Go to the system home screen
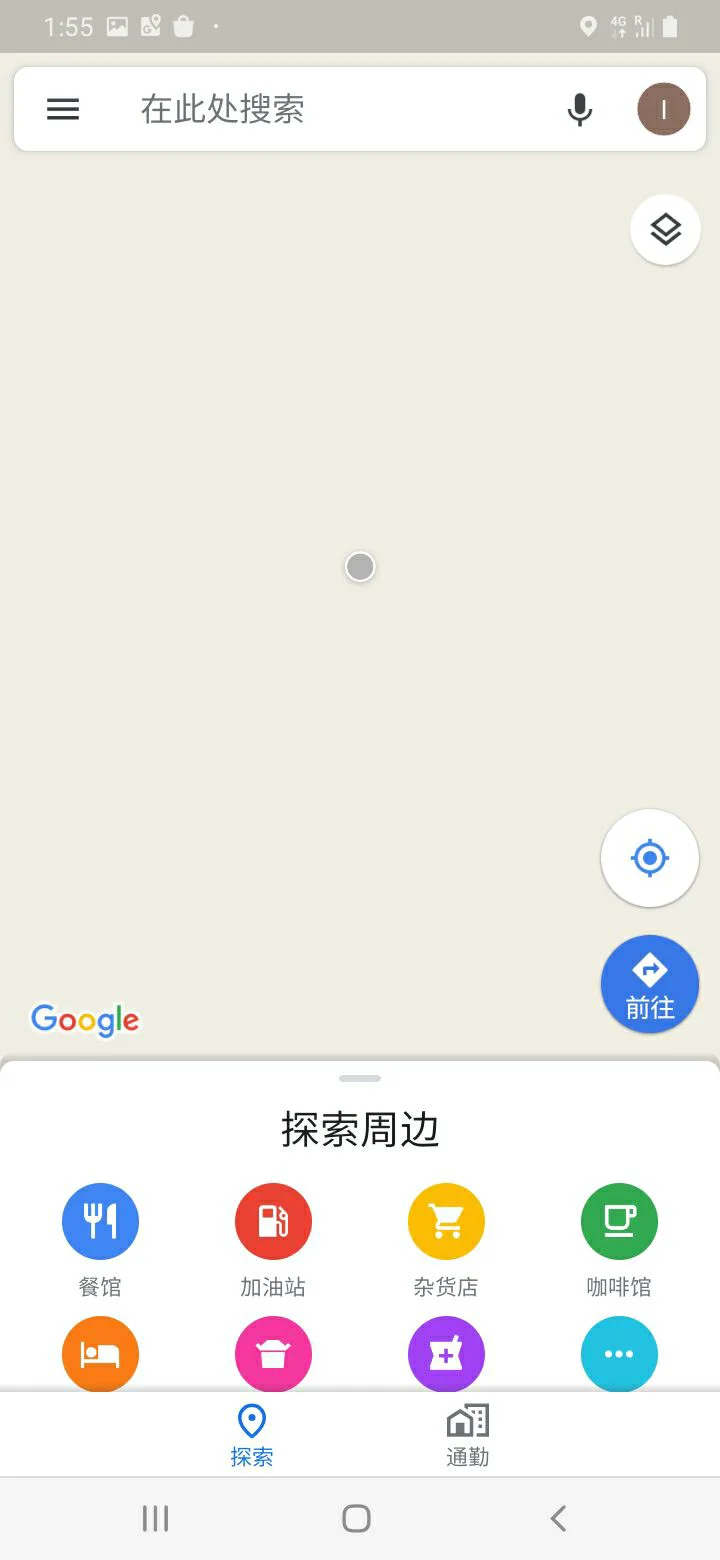The image size is (720, 1560). click(x=357, y=1518)
